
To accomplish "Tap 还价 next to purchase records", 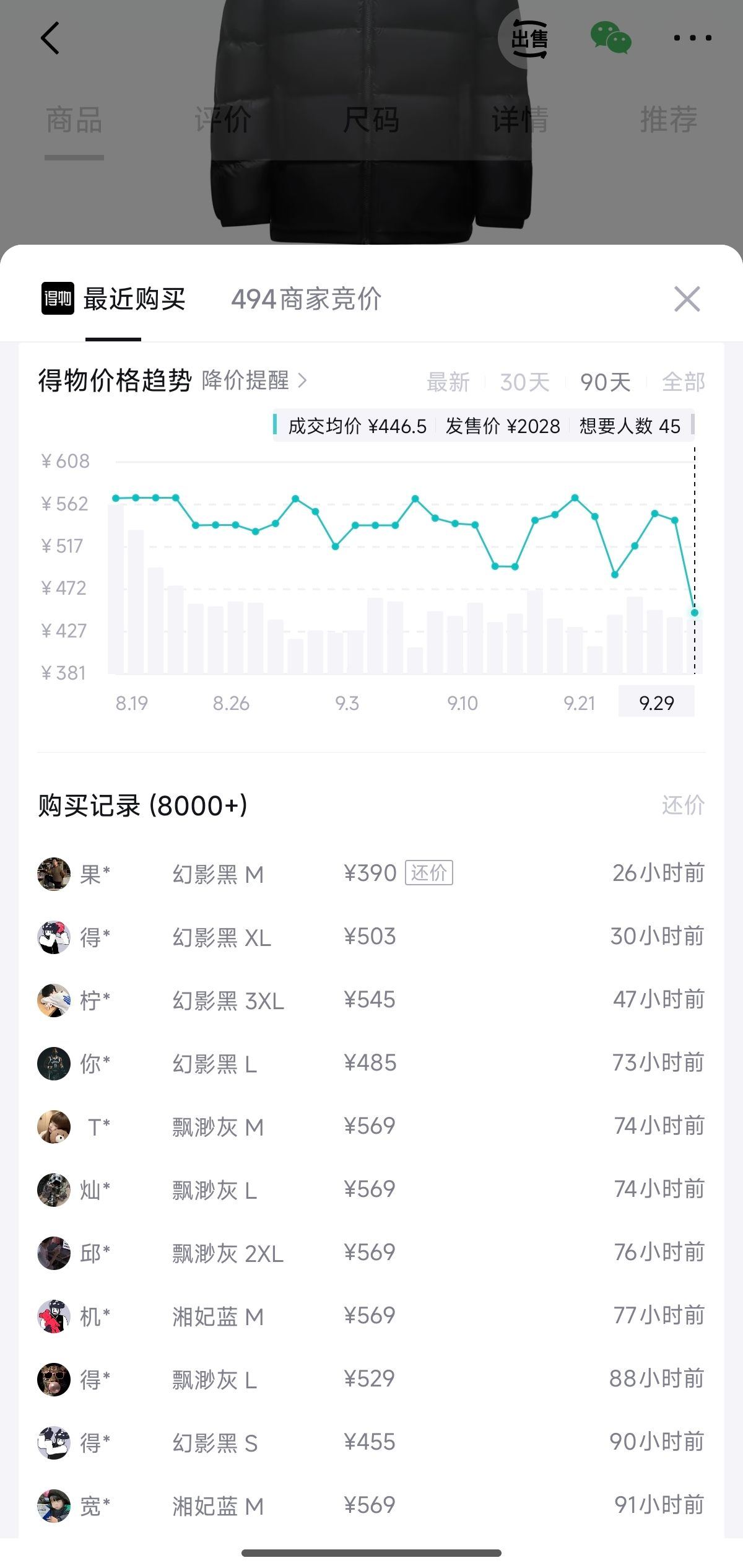I will tap(684, 805).
